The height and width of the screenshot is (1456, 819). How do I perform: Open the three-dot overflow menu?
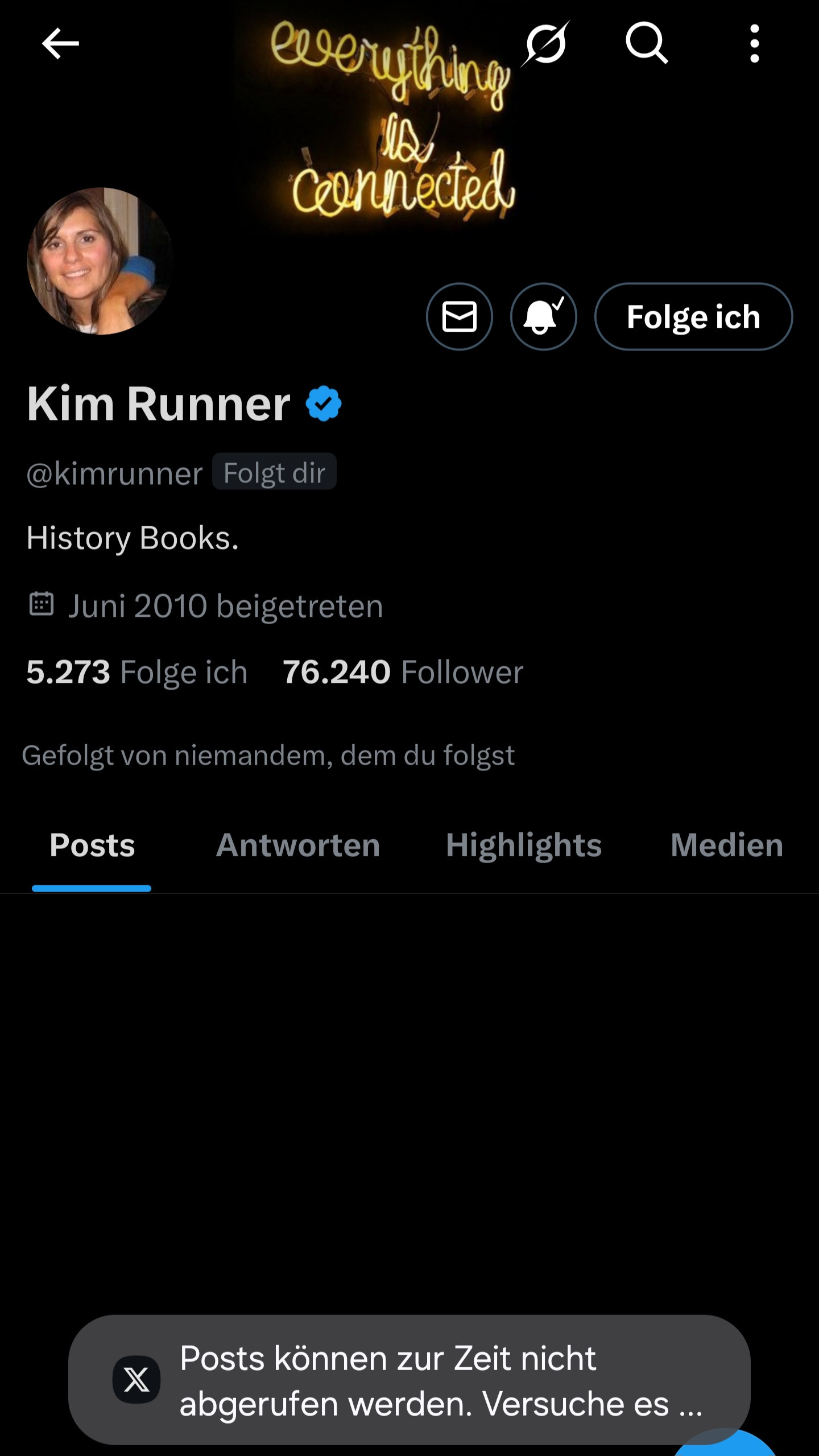point(754,43)
